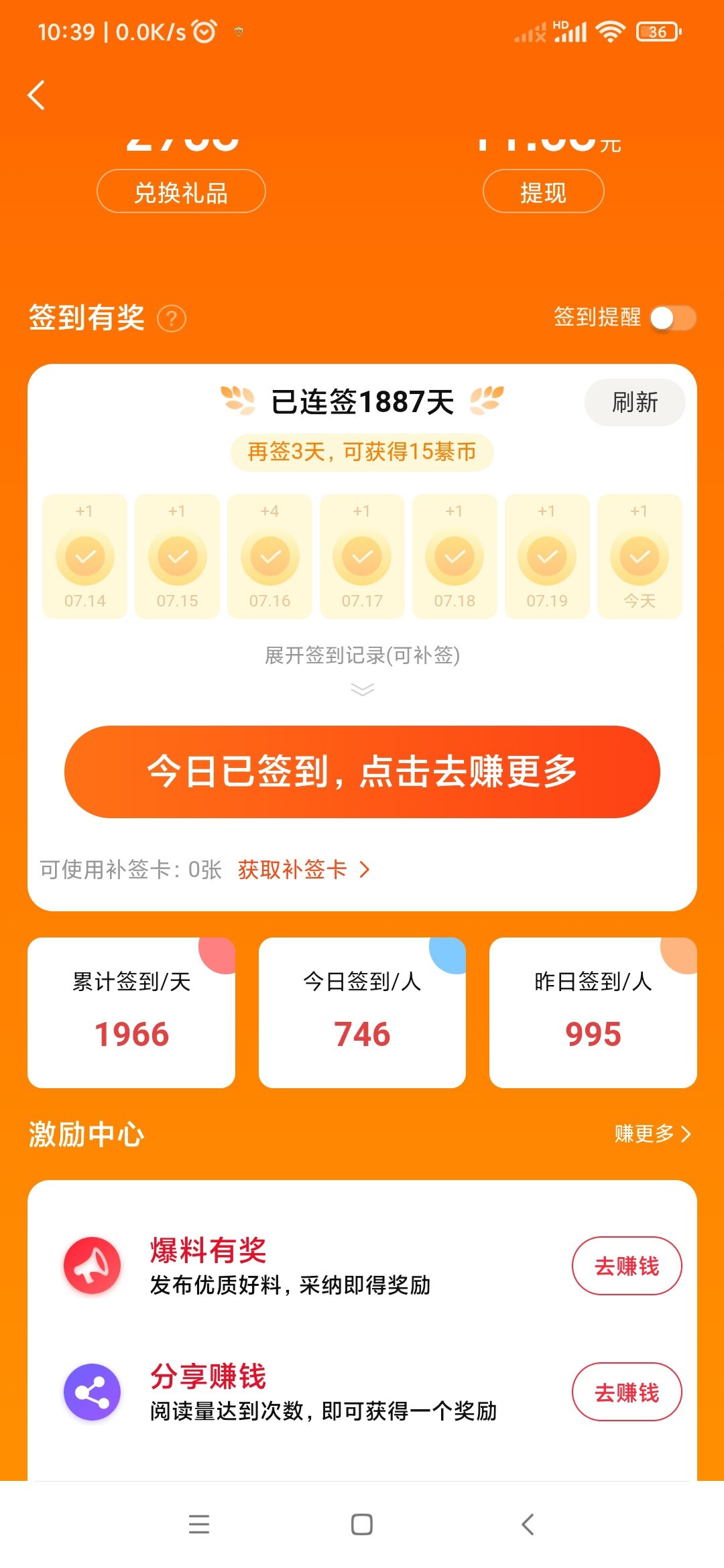
Task: Open 提现 to withdraw cash
Action: point(543,192)
